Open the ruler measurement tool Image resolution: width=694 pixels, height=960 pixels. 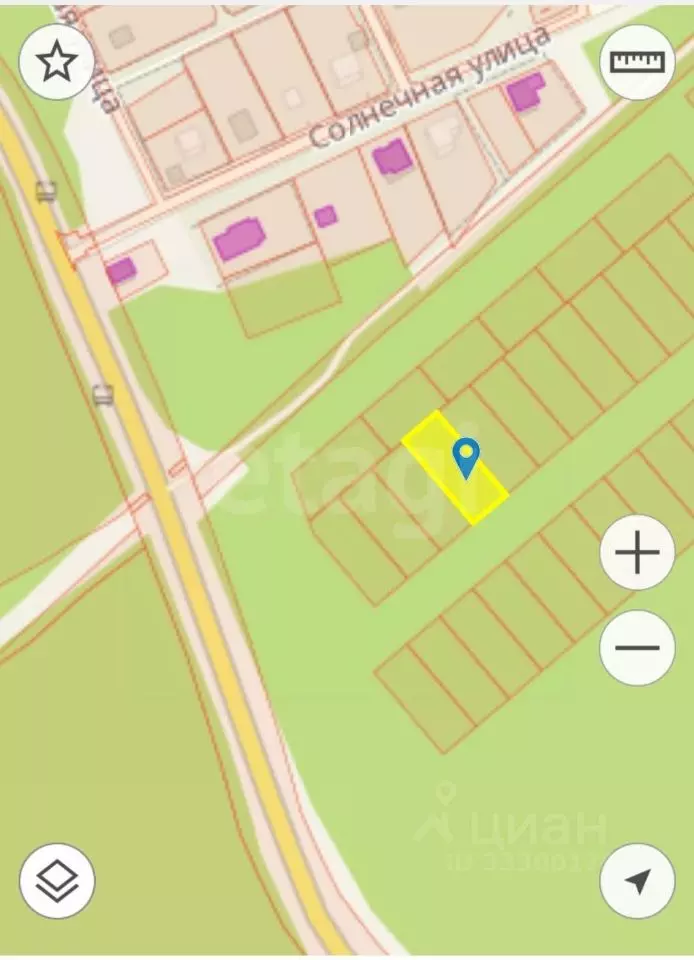tap(637, 62)
